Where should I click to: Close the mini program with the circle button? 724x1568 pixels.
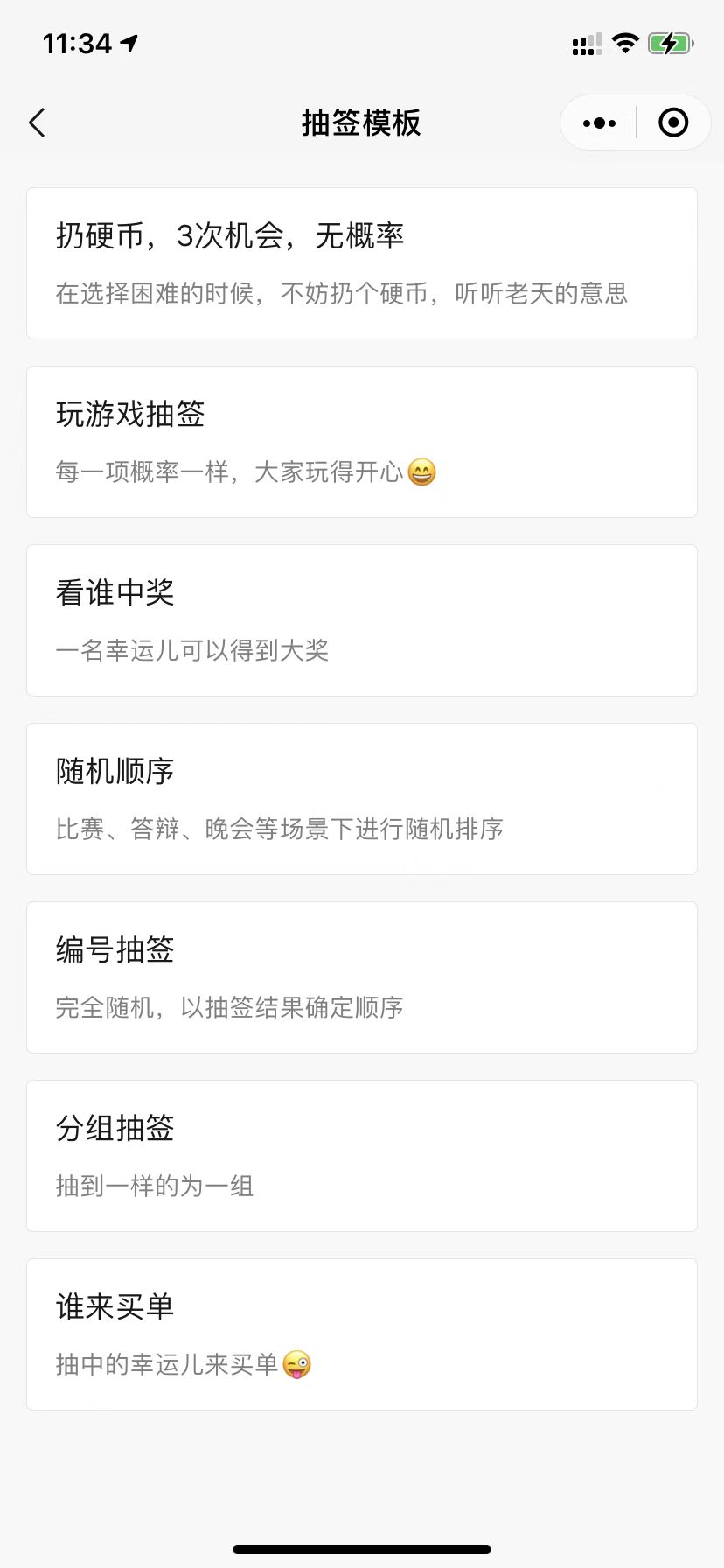672,123
